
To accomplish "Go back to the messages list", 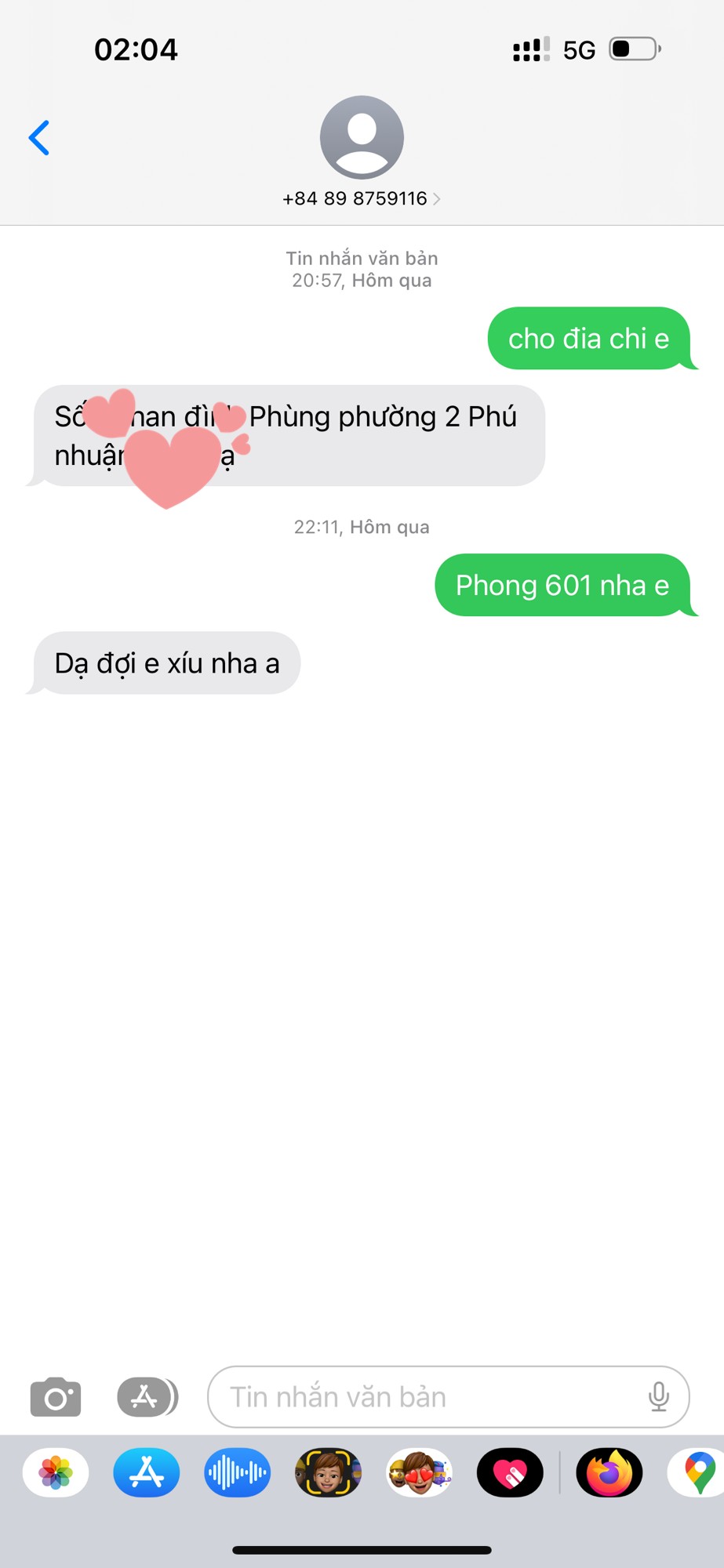I will pos(39,138).
